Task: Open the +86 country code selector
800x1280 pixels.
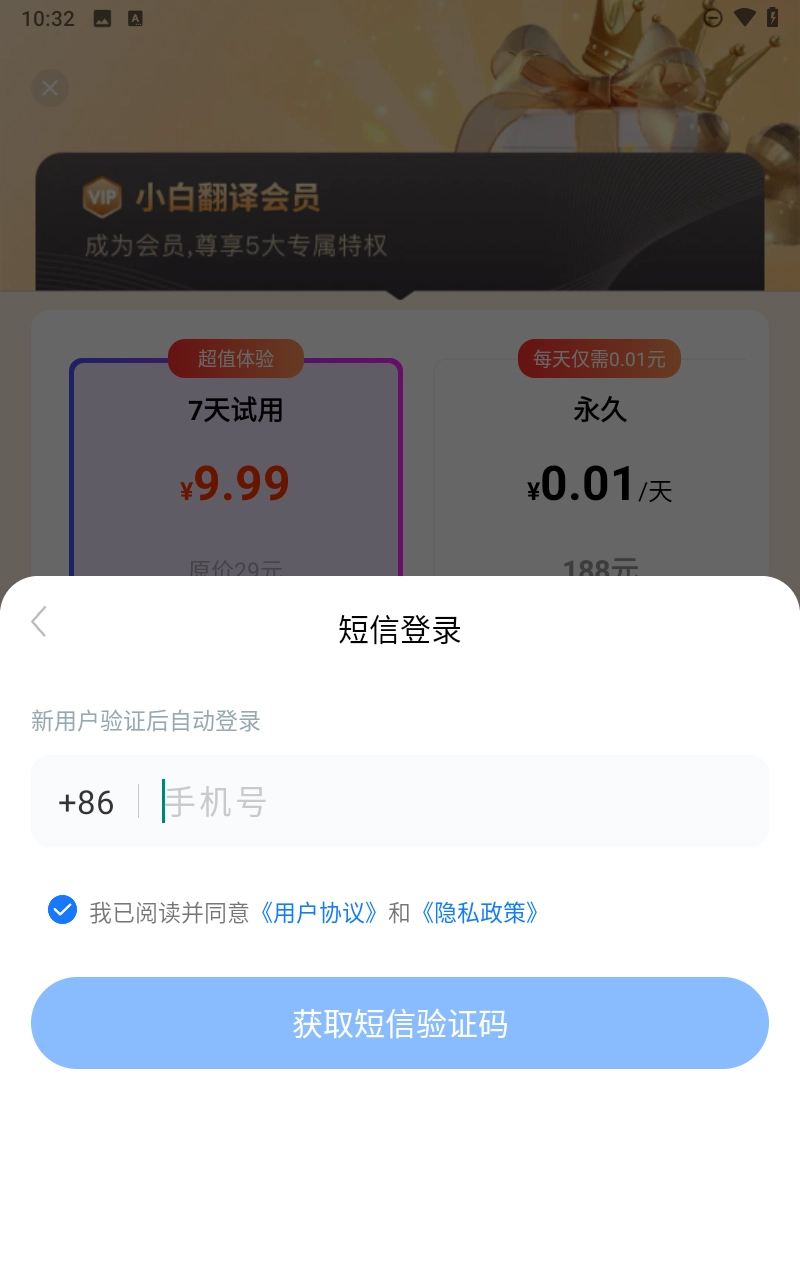Action: click(86, 801)
